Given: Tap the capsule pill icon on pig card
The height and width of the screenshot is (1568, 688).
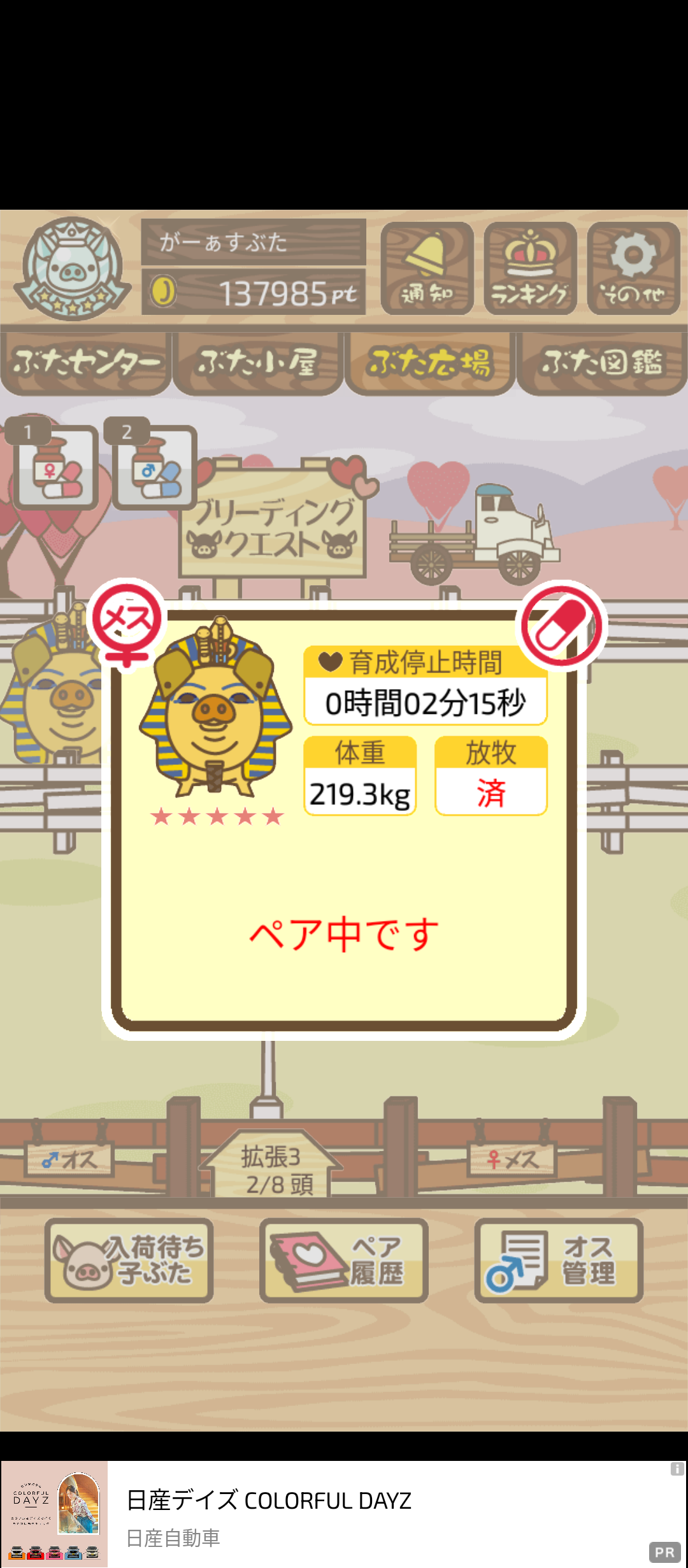Looking at the screenshot, I should click(562, 625).
